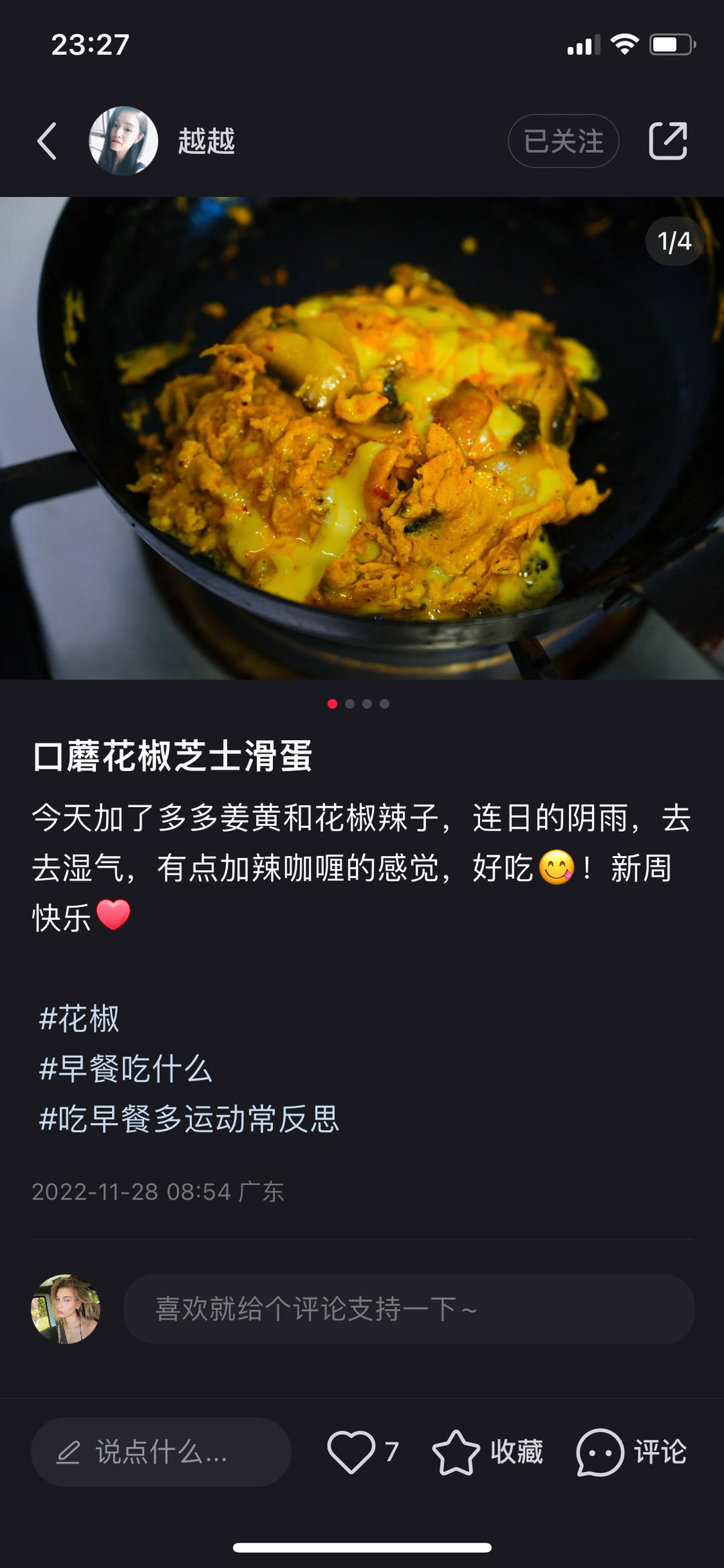
Task: Tap the post title 口蘑花椒芝士滑蛋
Action: tap(172, 756)
